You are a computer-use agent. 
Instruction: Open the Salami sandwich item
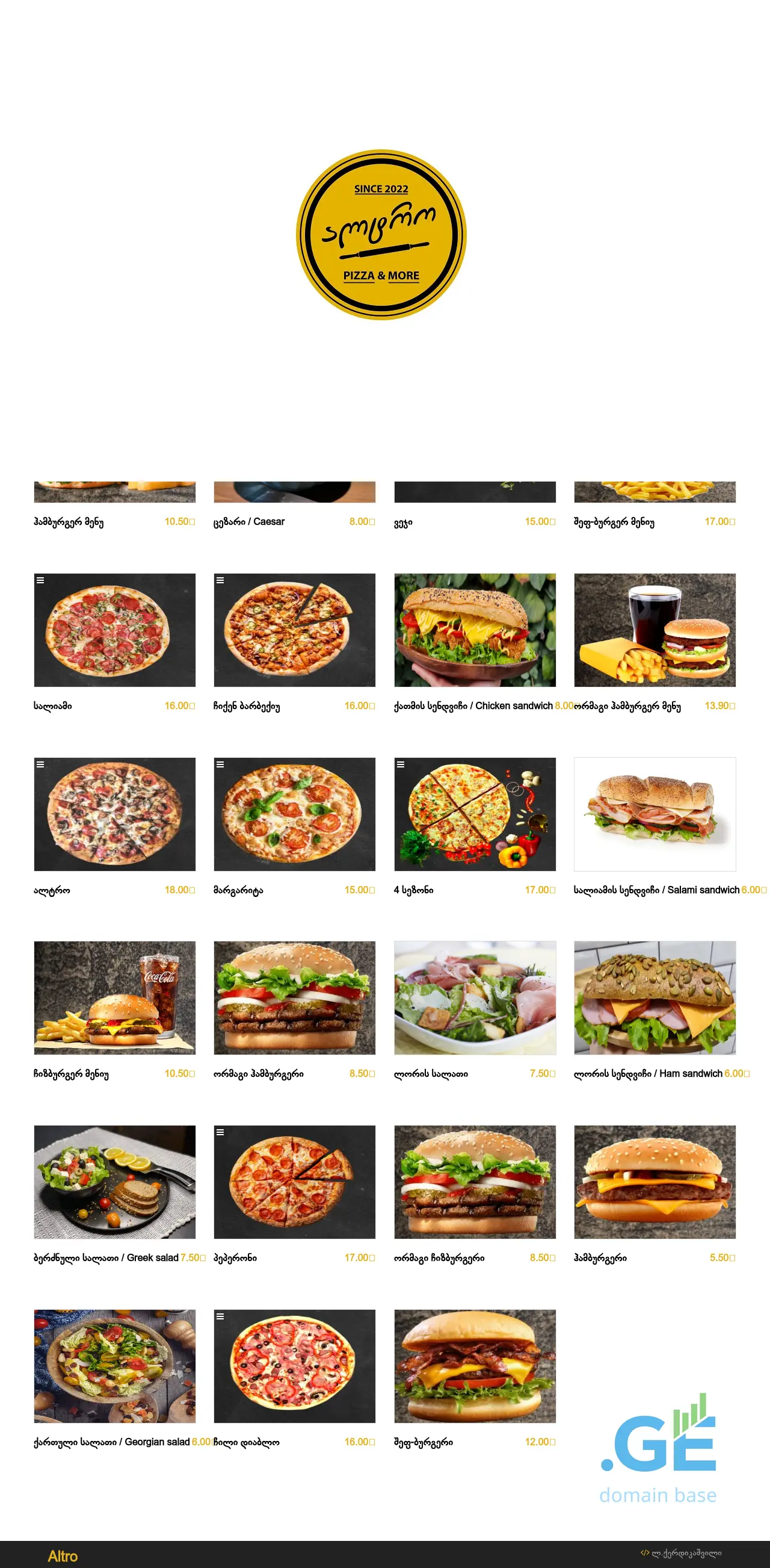[654, 814]
